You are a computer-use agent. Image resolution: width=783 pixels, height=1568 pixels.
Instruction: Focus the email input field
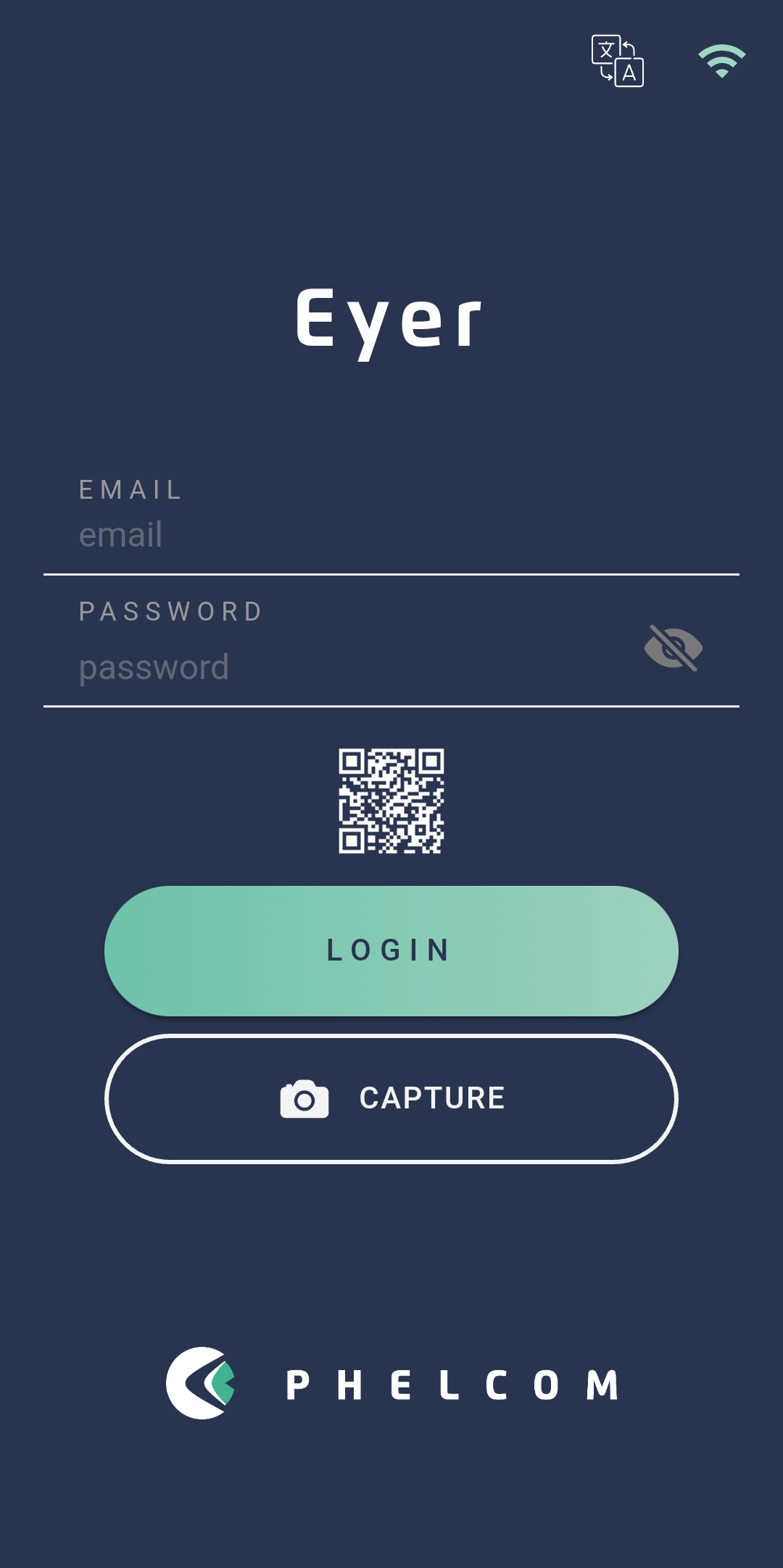click(x=391, y=535)
